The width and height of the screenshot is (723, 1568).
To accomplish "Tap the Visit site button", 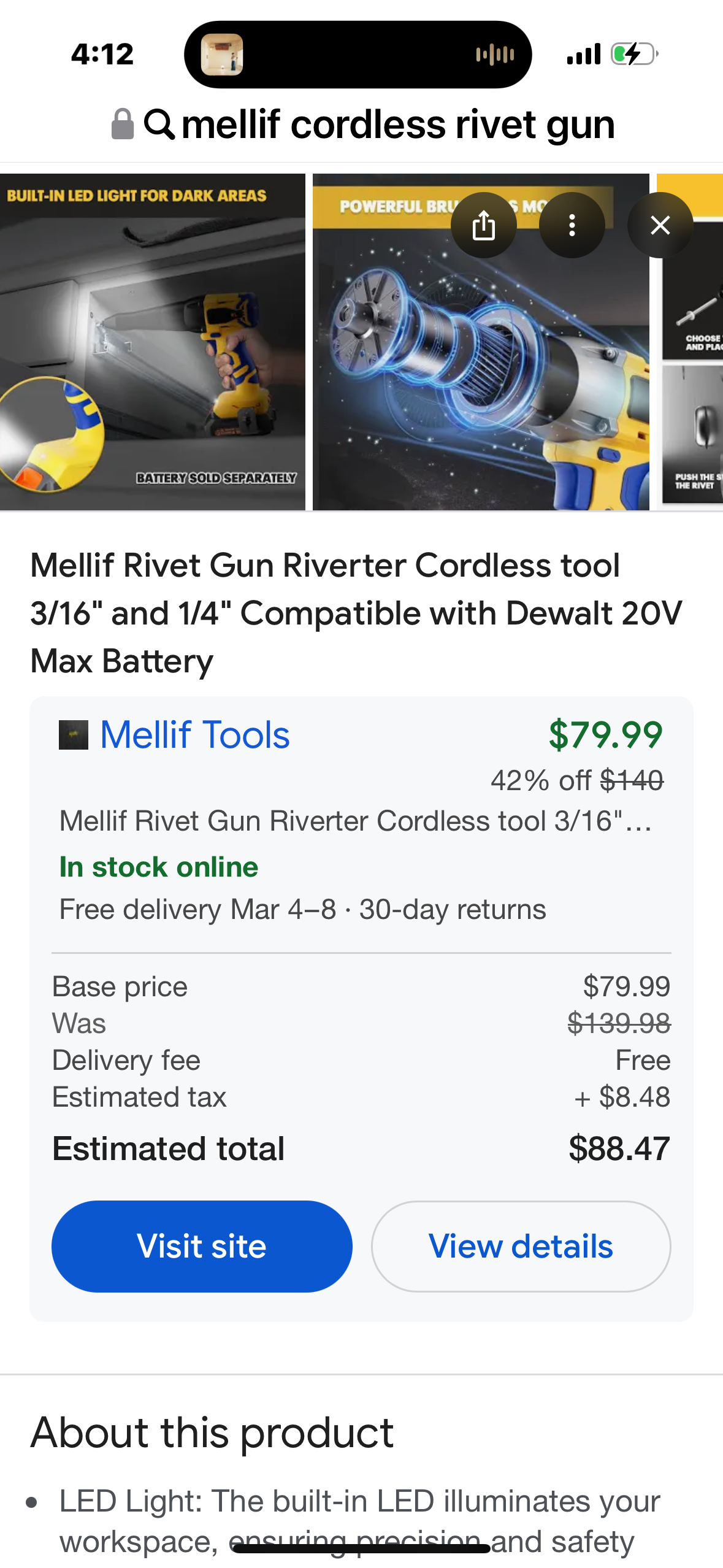I will click(202, 1246).
